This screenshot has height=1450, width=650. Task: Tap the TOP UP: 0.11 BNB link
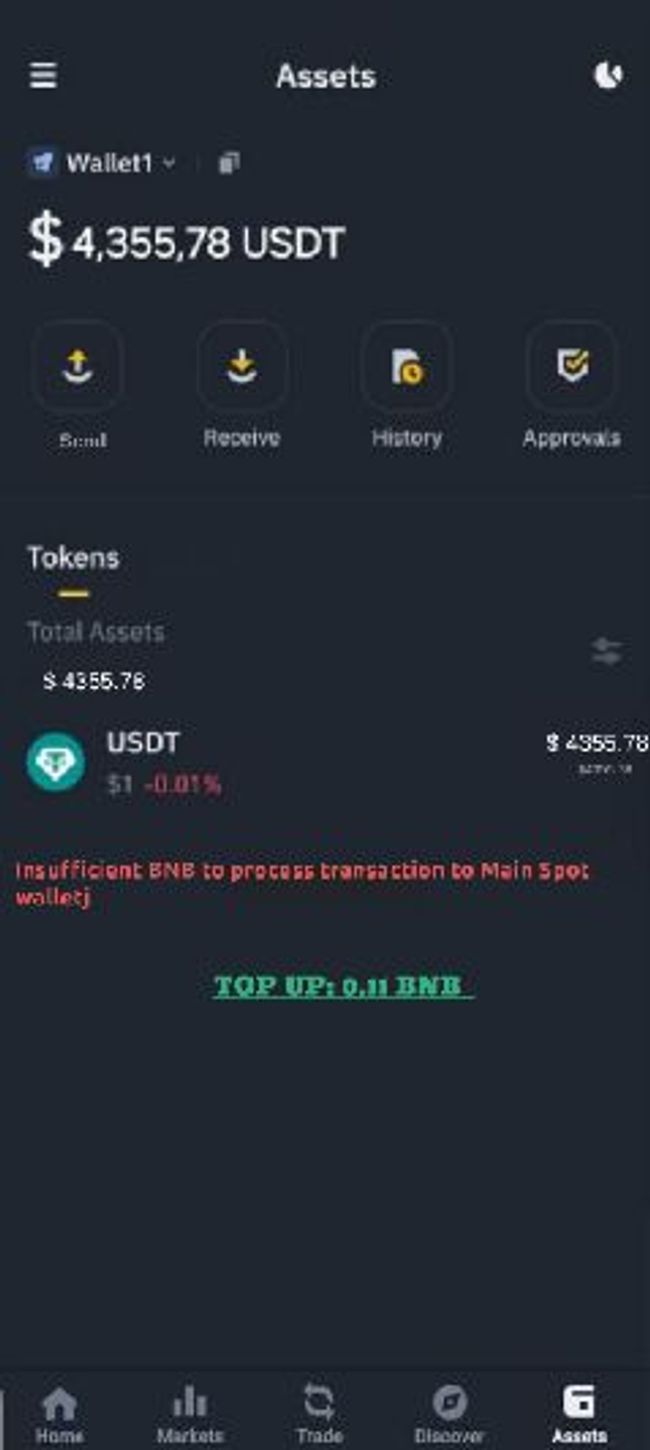343,986
